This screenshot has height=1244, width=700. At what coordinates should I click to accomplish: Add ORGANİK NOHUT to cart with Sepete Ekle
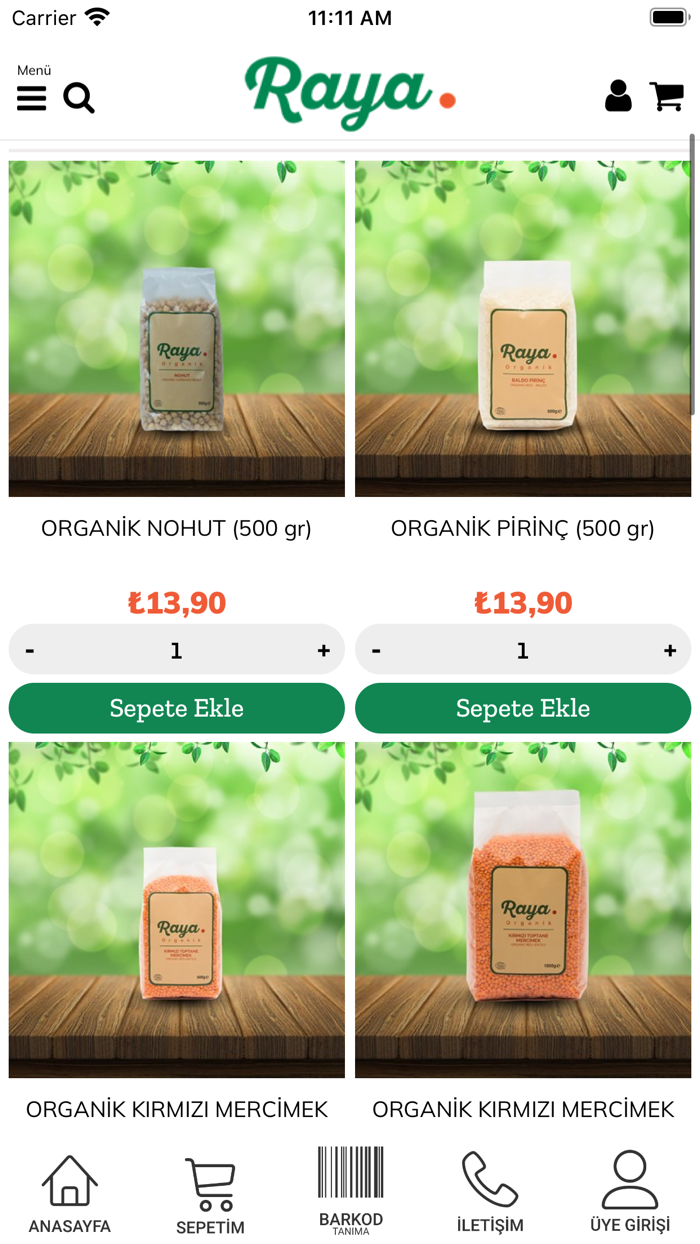tap(177, 708)
